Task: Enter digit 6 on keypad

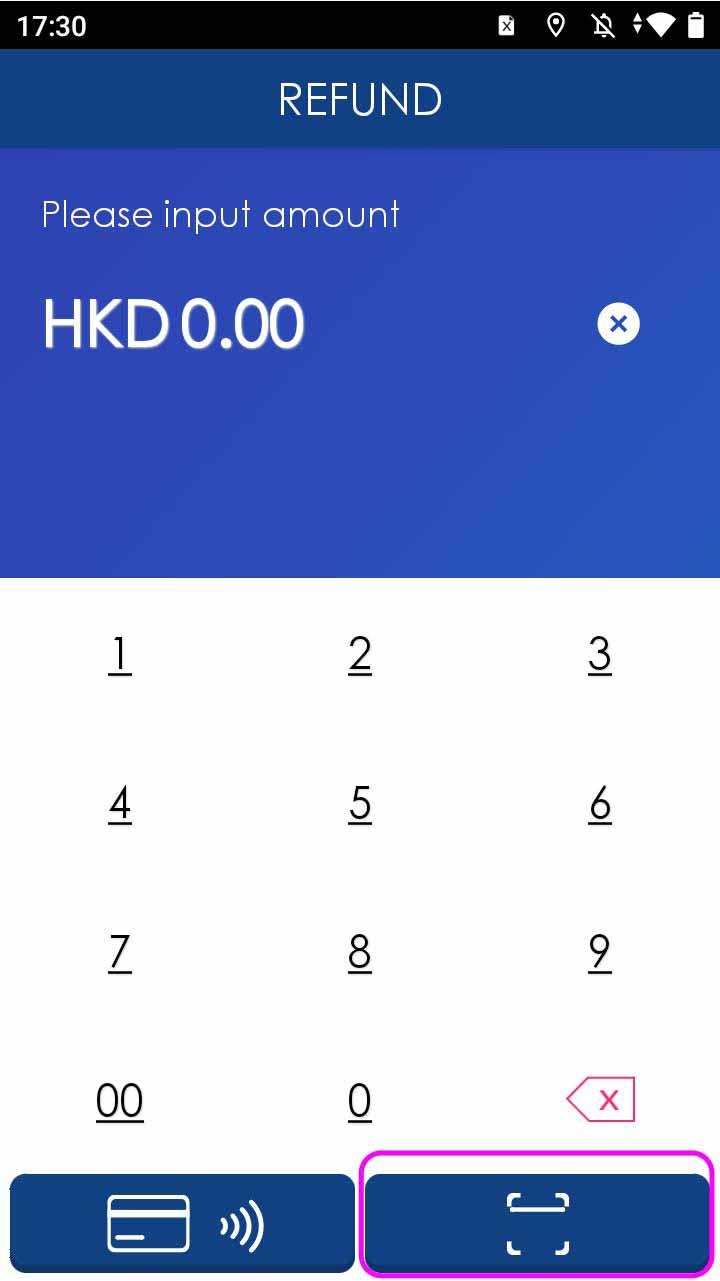Action: point(599,804)
